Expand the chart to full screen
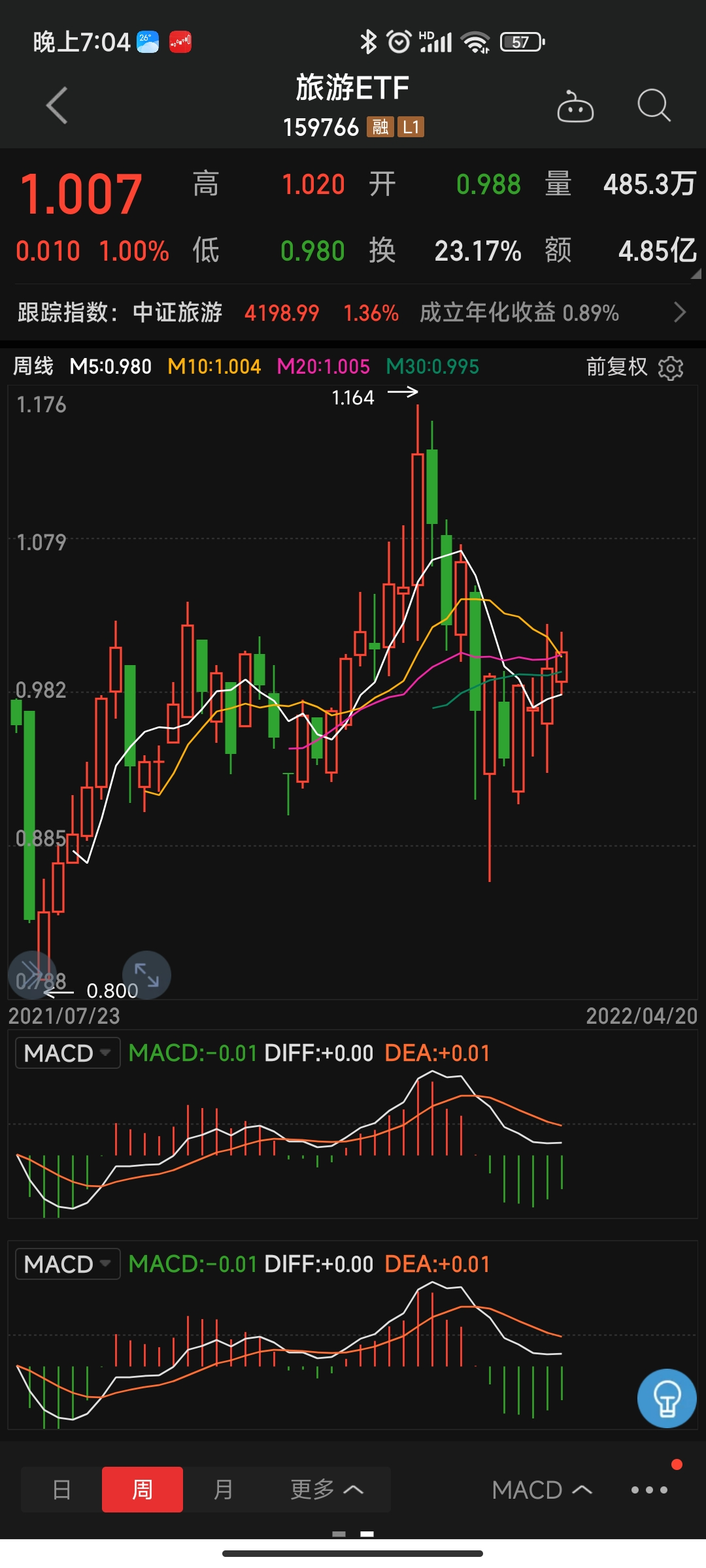The height and width of the screenshot is (1568, 706). 146,975
